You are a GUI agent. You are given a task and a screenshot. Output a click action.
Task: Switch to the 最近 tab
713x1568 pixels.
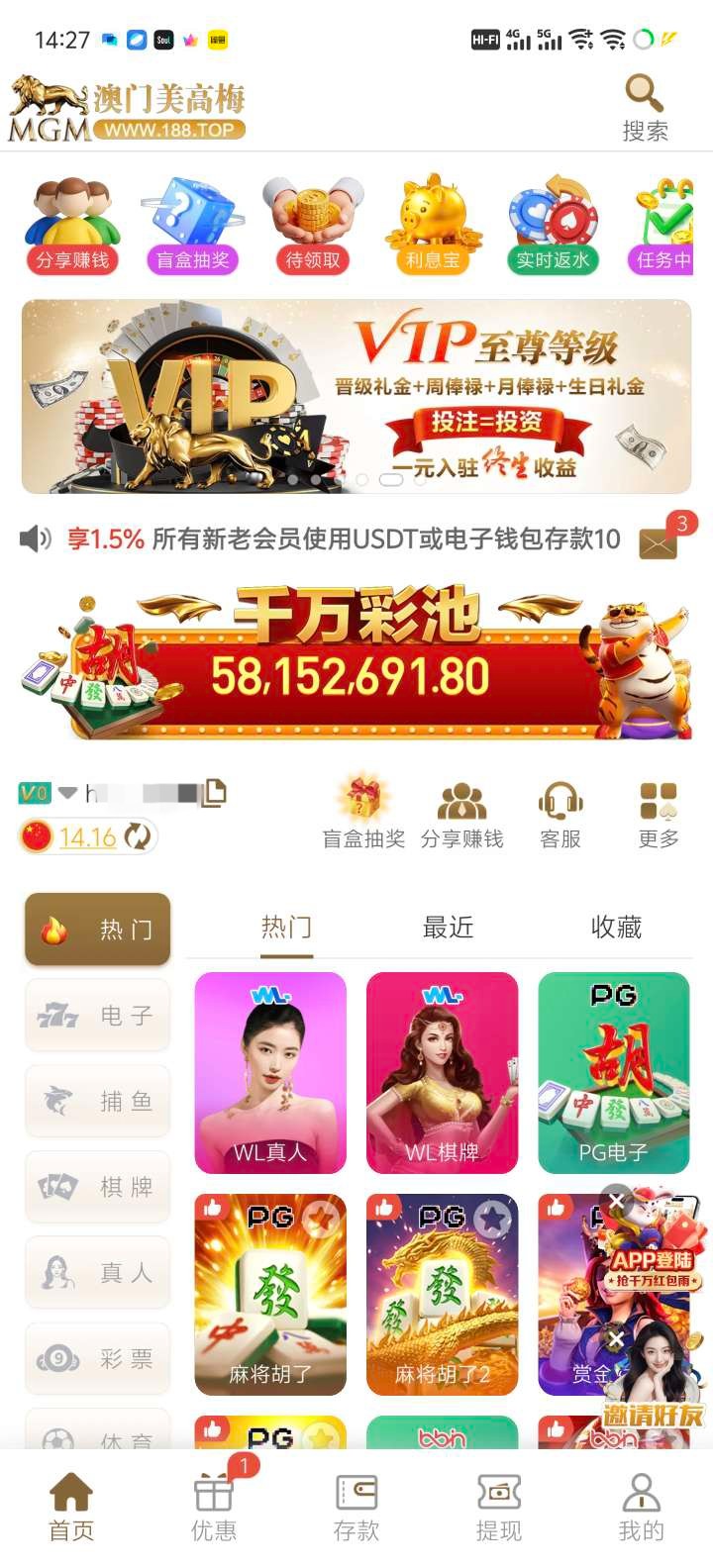coord(448,928)
